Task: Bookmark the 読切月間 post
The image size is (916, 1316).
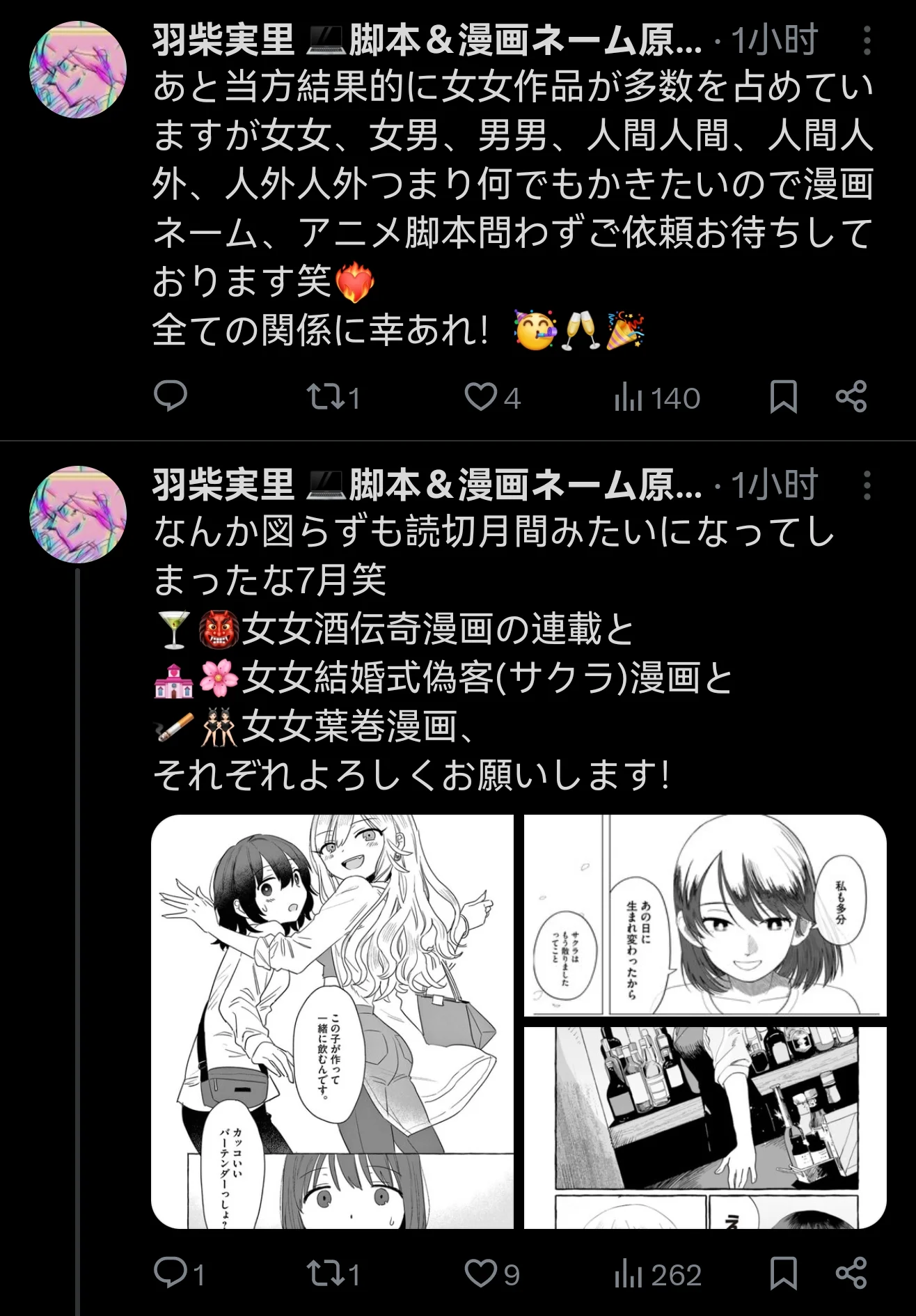Action: coord(783,1274)
